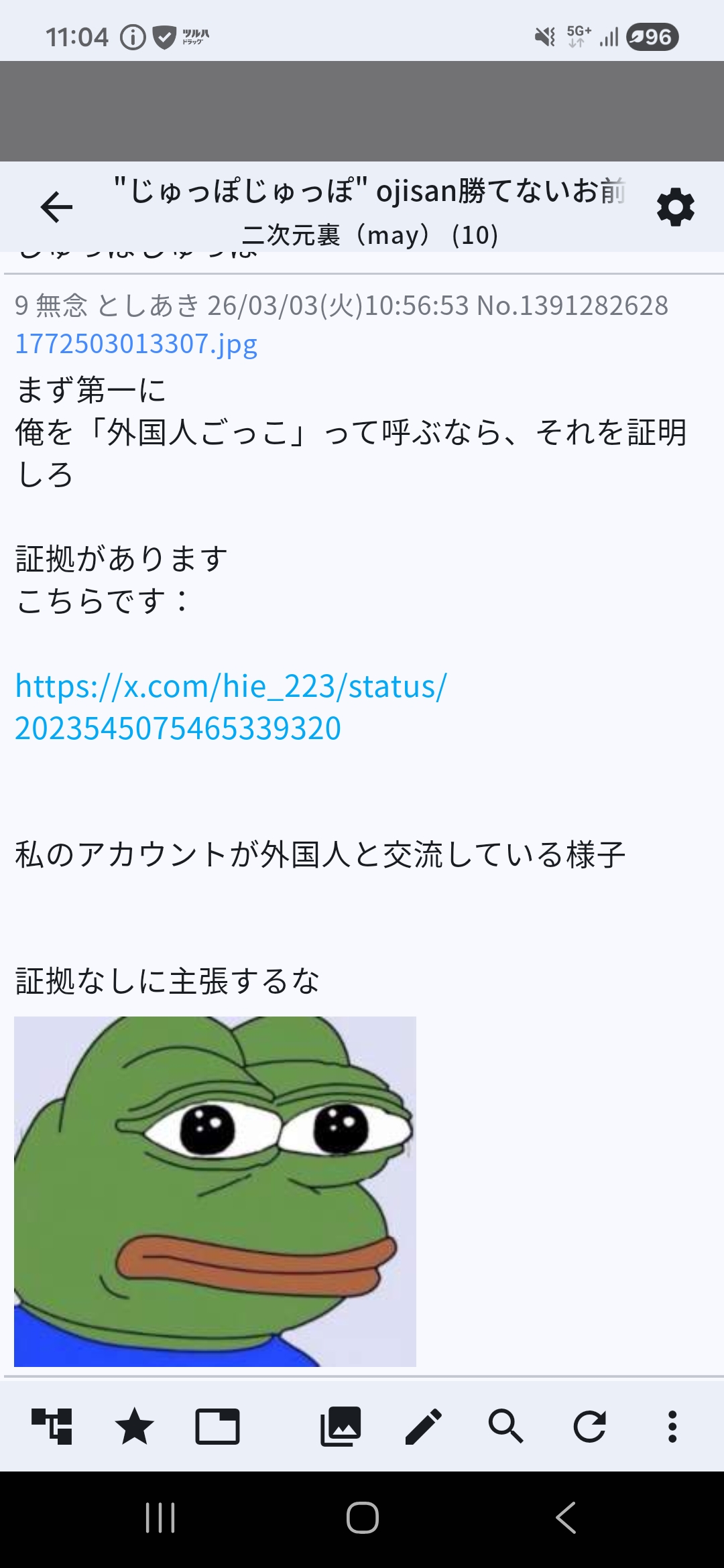Screen dimensions: 724x1568
Task: Open the tabs window icon
Action: coord(217,1426)
